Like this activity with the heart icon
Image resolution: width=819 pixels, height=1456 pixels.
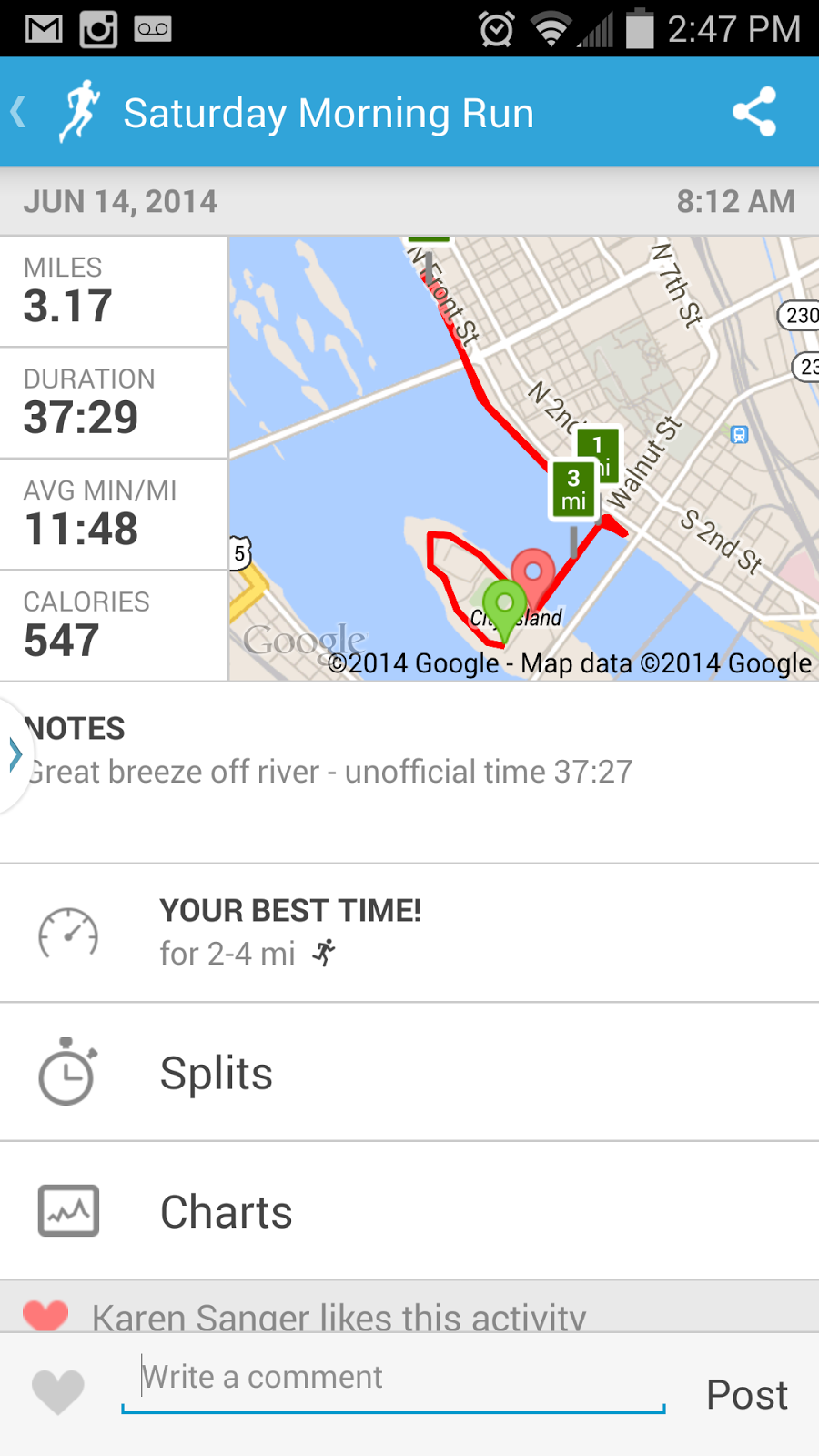pyautogui.click(x=58, y=1392)
